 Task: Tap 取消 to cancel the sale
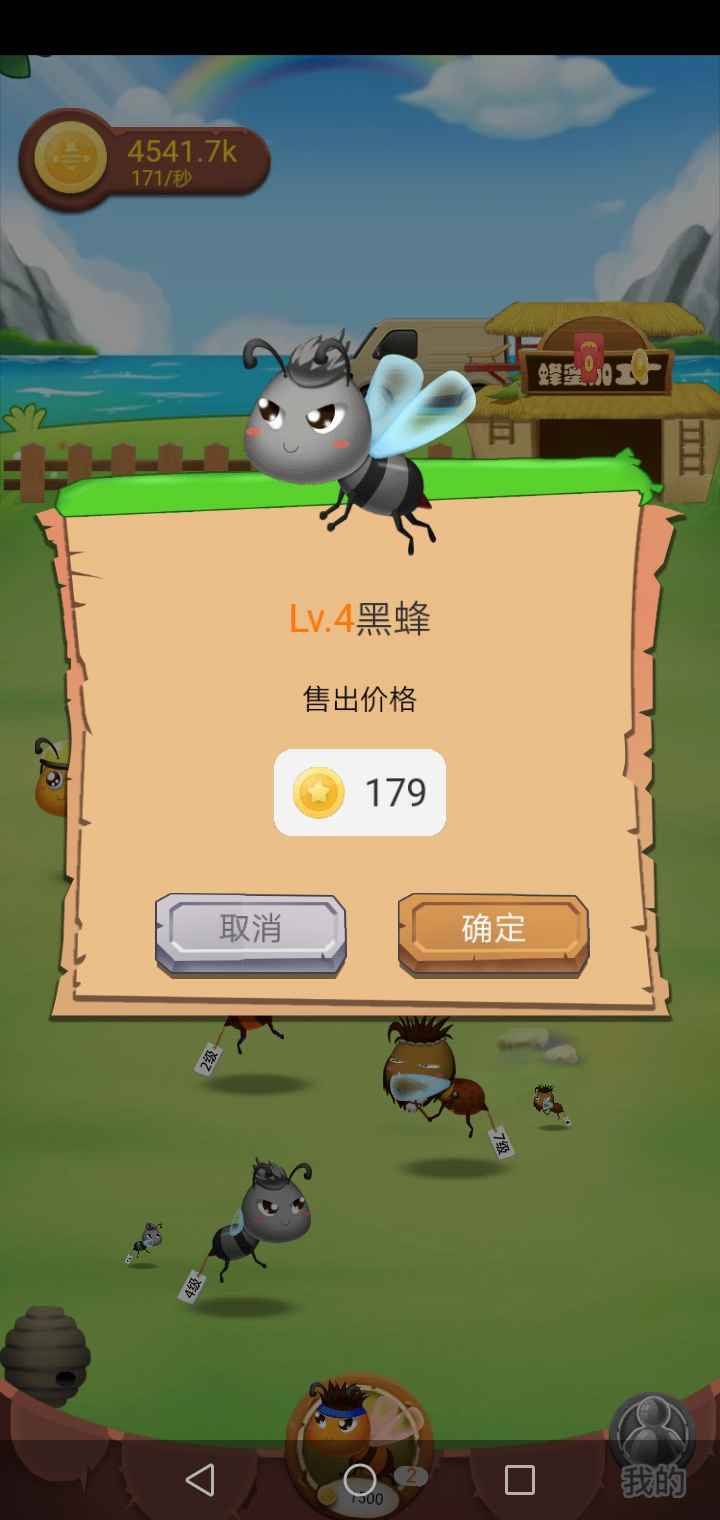tap(250, 930)
